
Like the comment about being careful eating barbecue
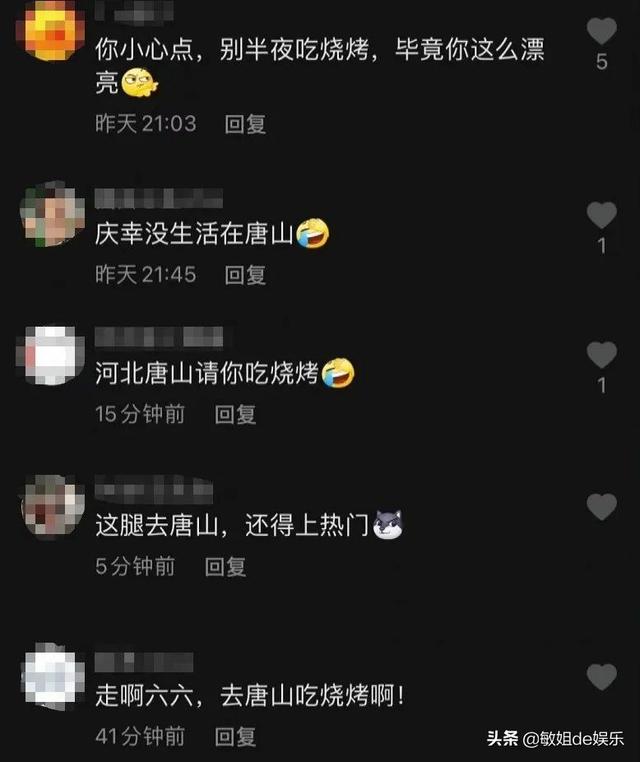pos(601,30)
